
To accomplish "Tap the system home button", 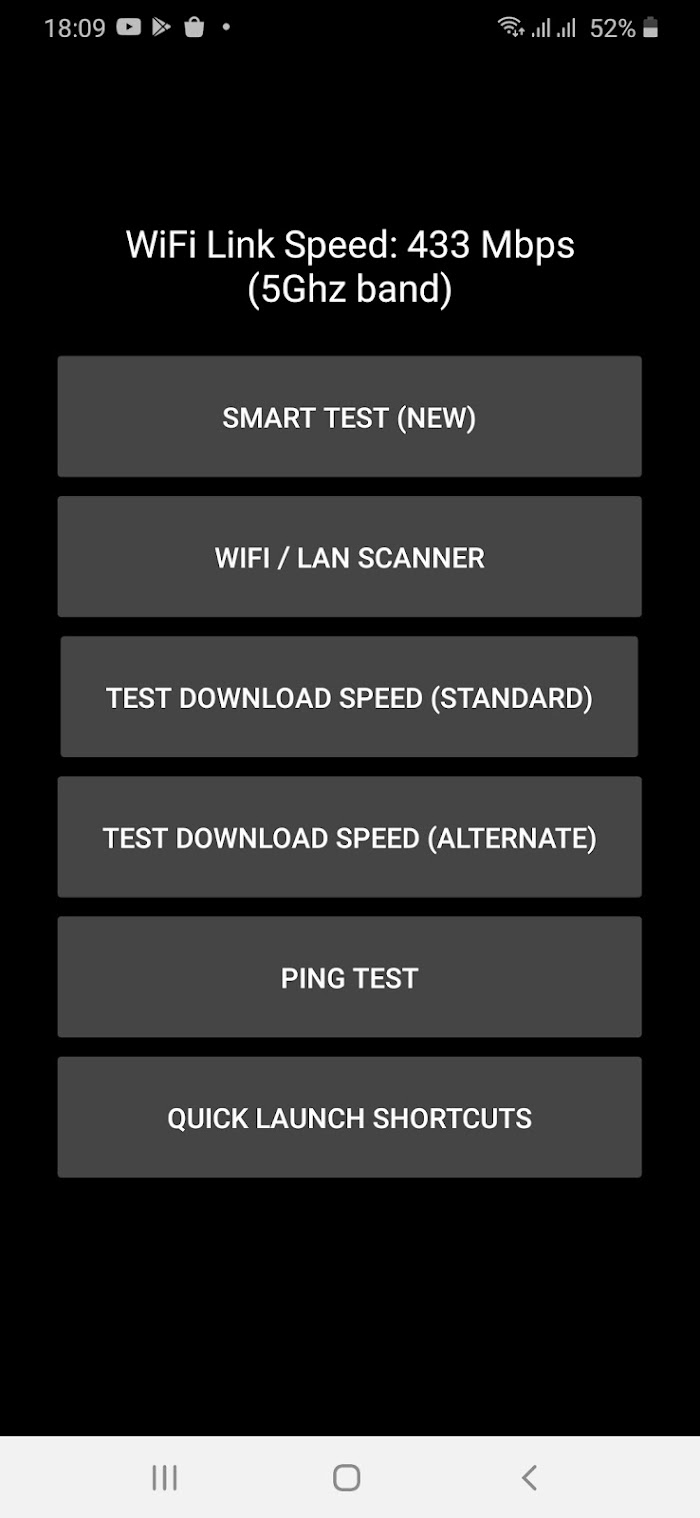I will pos(347,1477).
